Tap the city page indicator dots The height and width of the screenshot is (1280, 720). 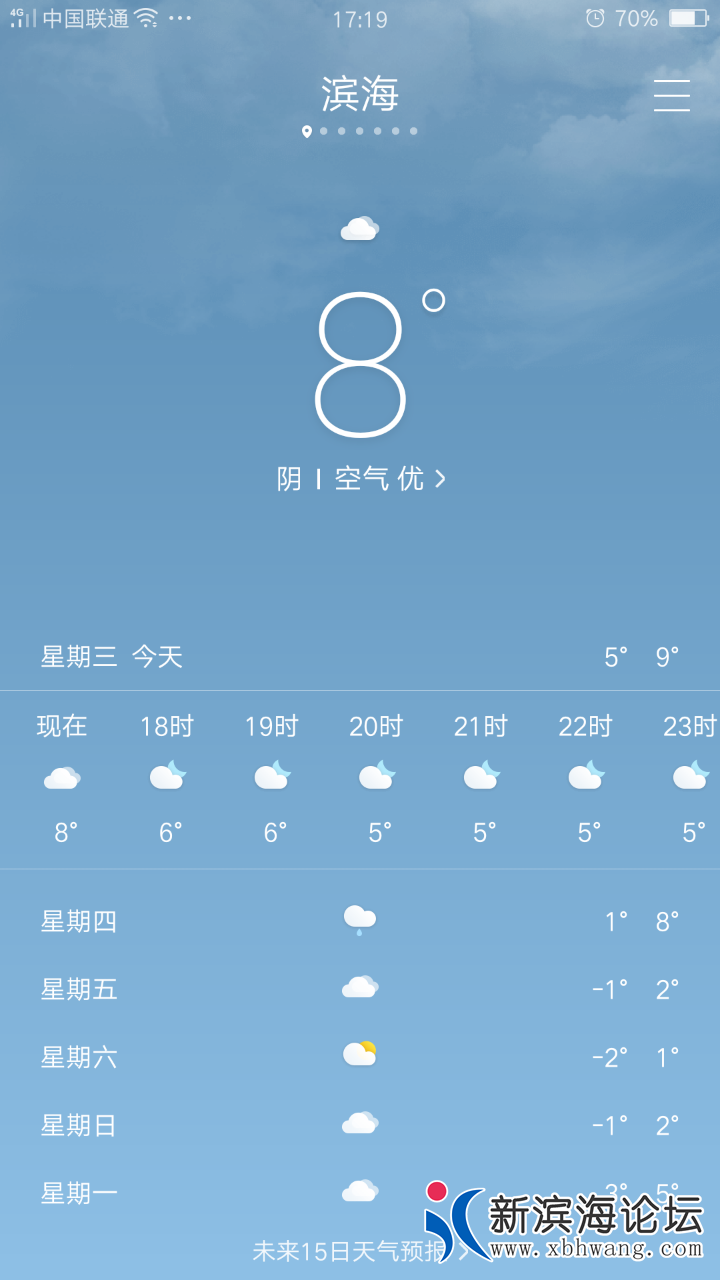click(x=360, y=131)
